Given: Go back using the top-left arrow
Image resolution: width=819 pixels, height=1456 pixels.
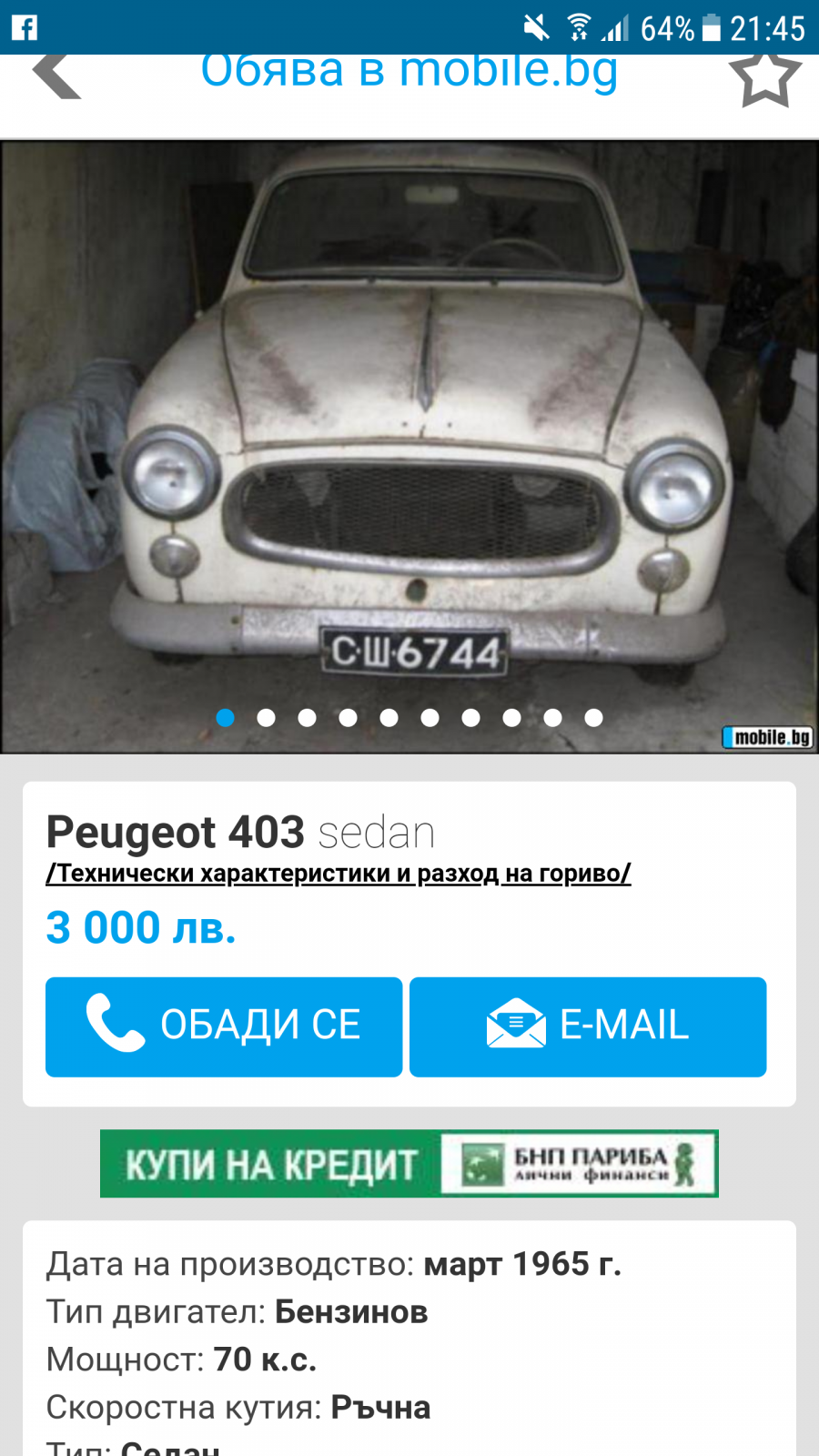Looking at the screenshot, I should 56,76.
